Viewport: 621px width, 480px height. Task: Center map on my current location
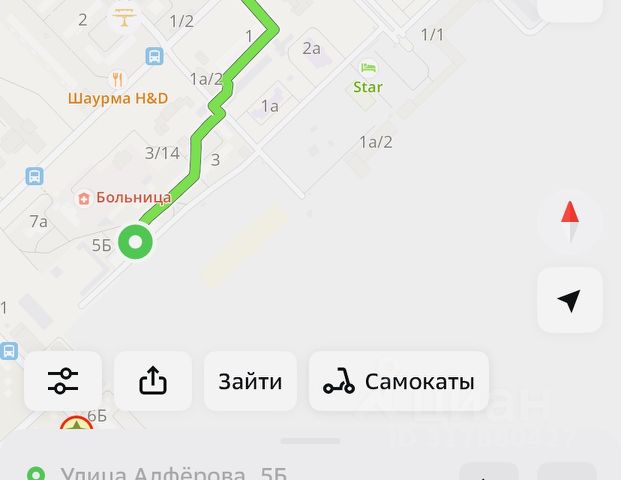[x=570, y=300]
